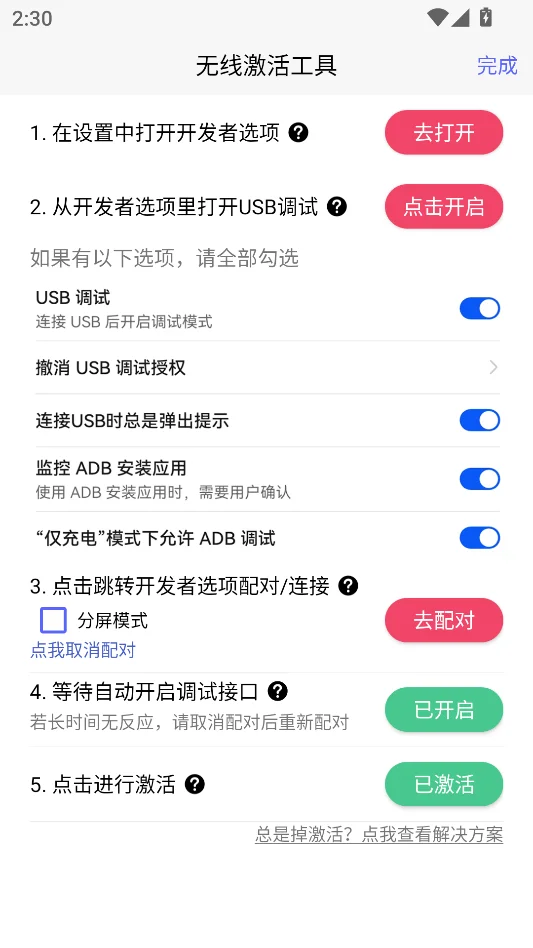
Task: Tap the 去打开 button
Action: click(444, 132)
